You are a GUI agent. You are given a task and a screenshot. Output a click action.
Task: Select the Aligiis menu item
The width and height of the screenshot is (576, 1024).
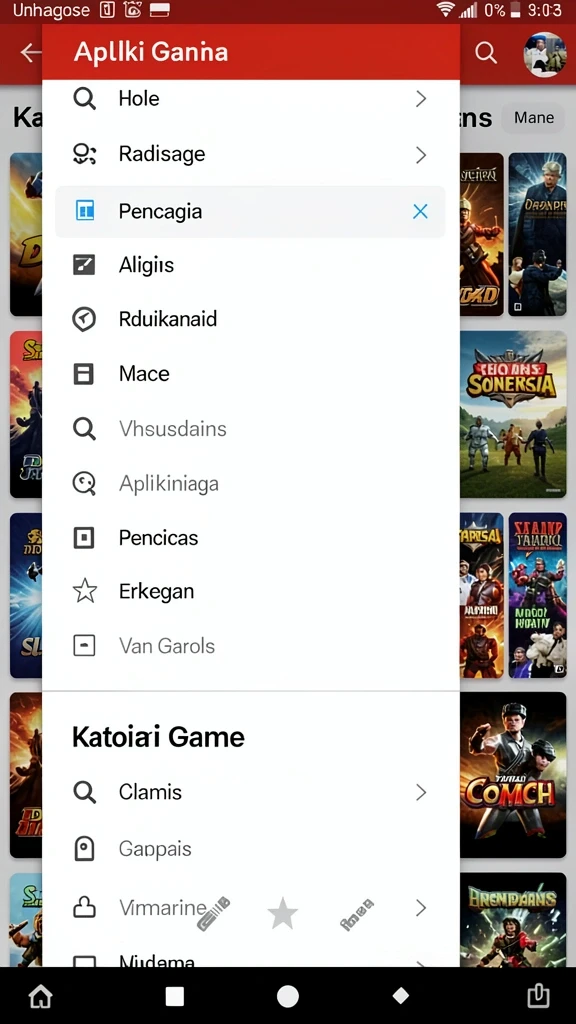251,265
